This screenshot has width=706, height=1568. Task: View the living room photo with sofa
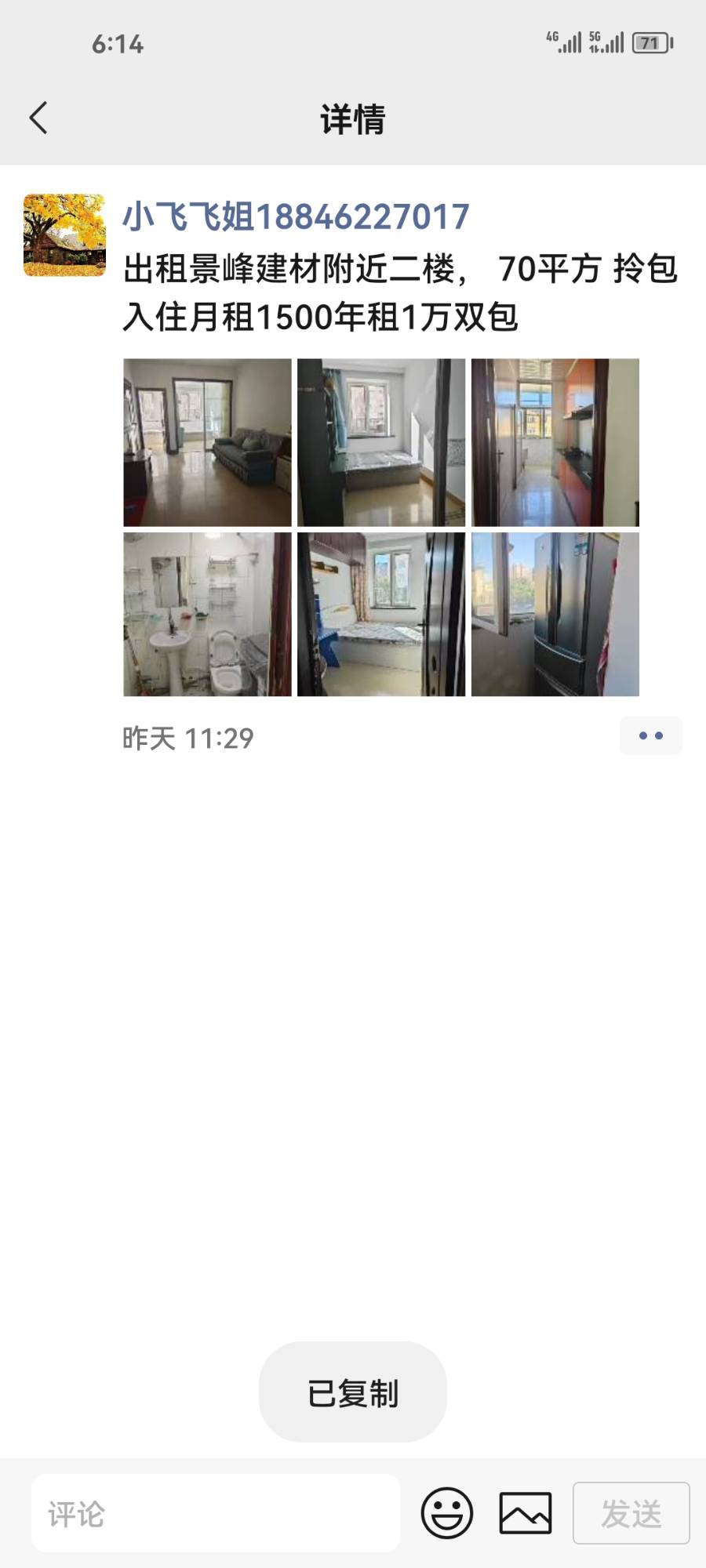[x=207, y=442]
